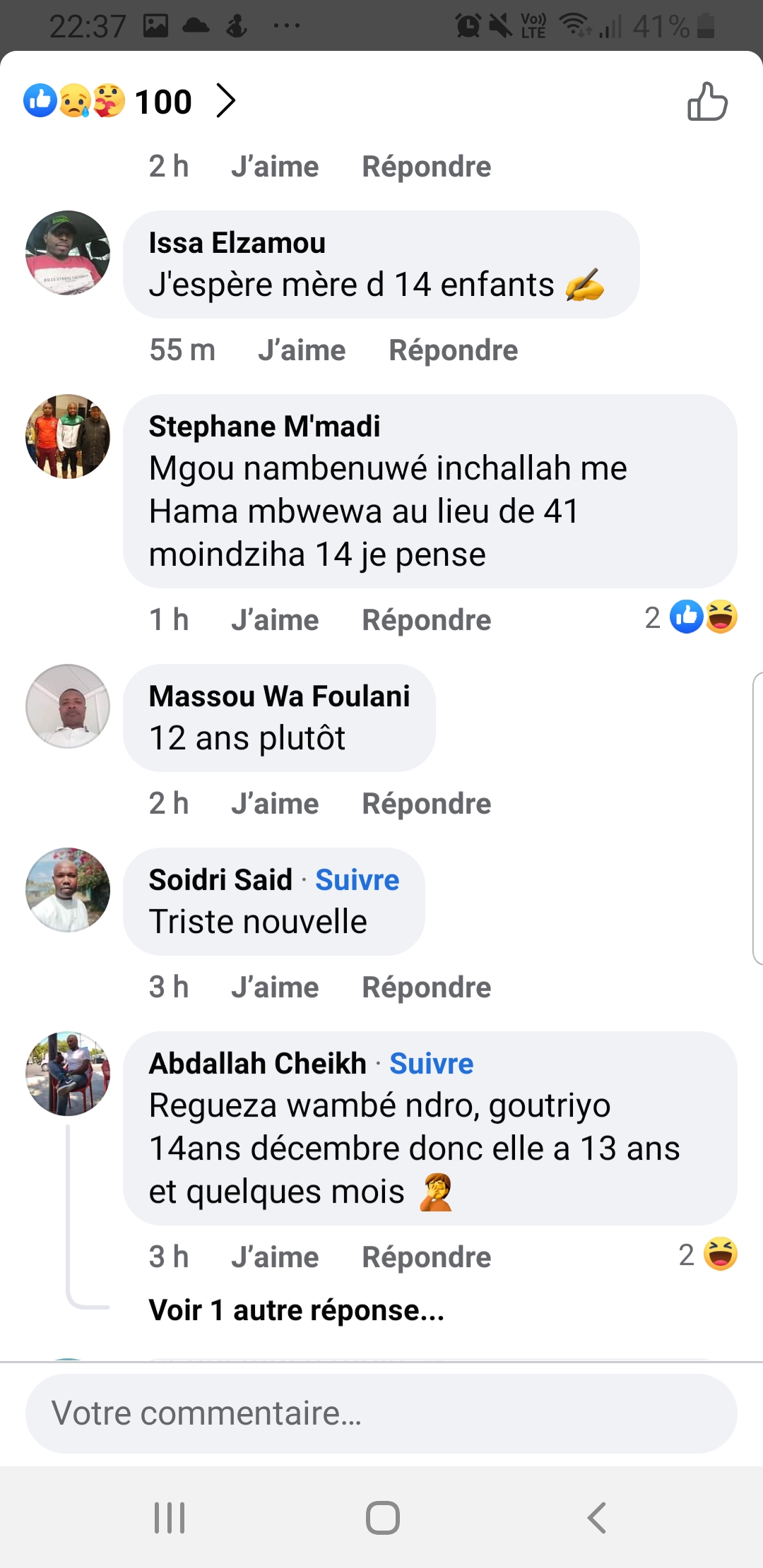Open the list of 100 reactions
The height and width of the screenshot is (1568, 763).
coord(131,101)
